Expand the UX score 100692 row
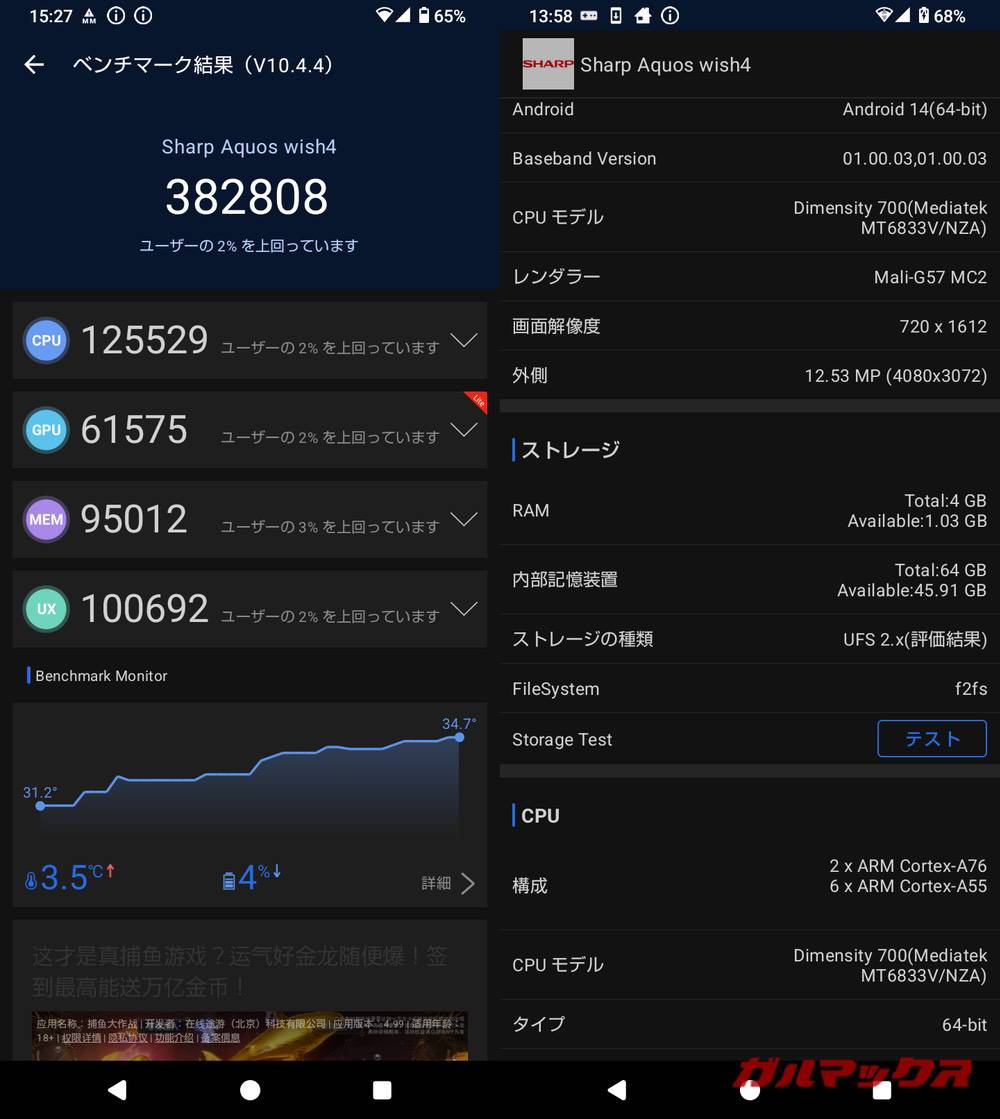The height and width of the screenshot is (1119, 1000). tap(463, 608)
